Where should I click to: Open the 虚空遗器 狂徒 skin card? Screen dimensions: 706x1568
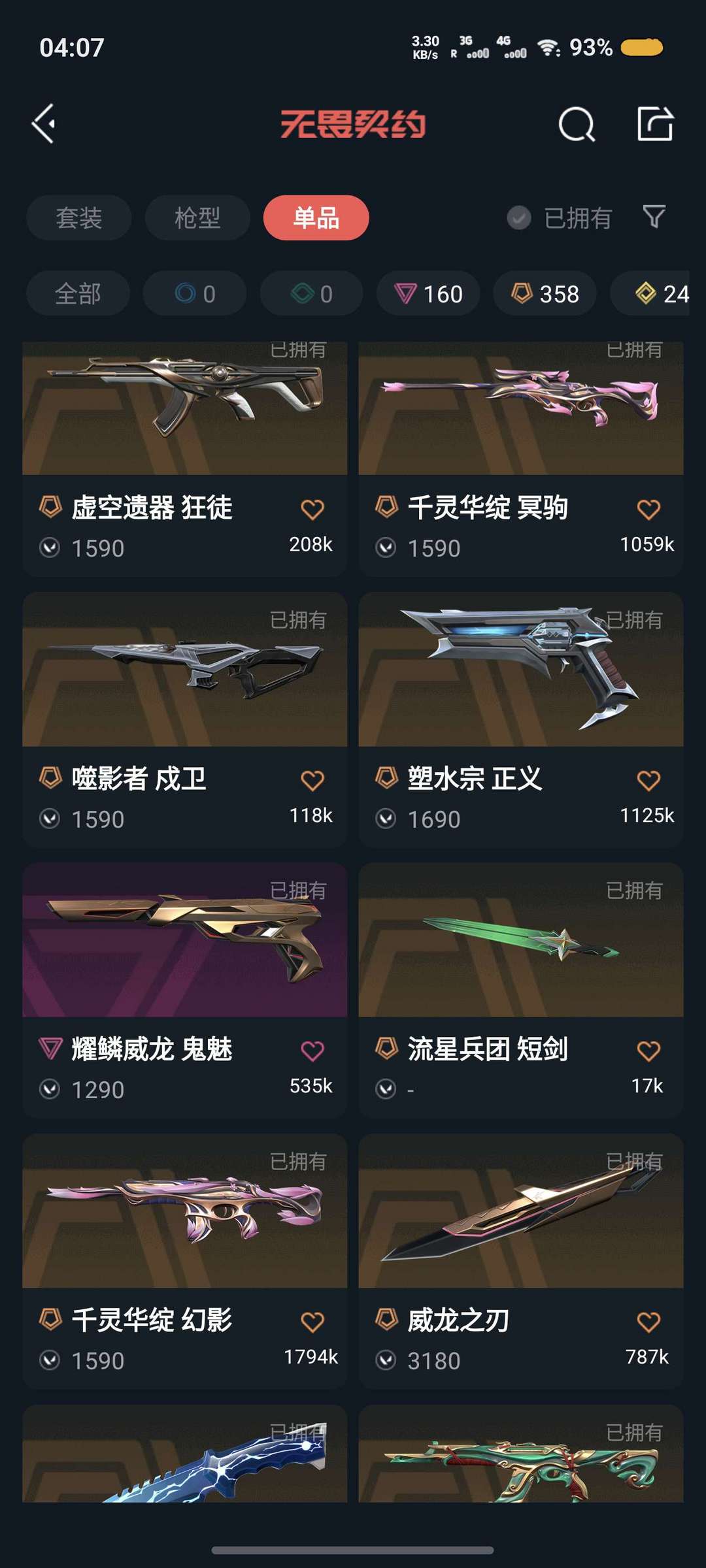tap(185, 459)
